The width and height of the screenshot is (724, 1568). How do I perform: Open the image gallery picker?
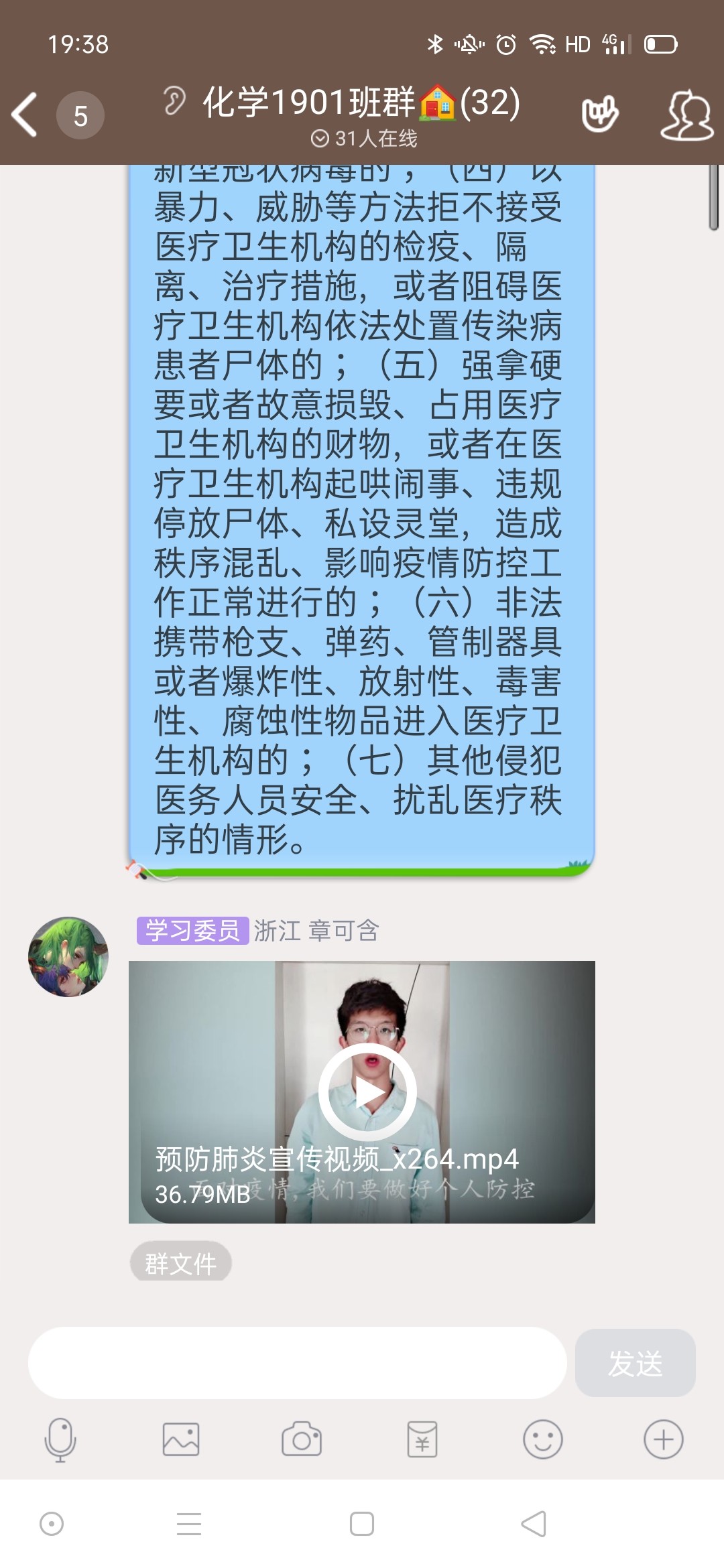181,1439
